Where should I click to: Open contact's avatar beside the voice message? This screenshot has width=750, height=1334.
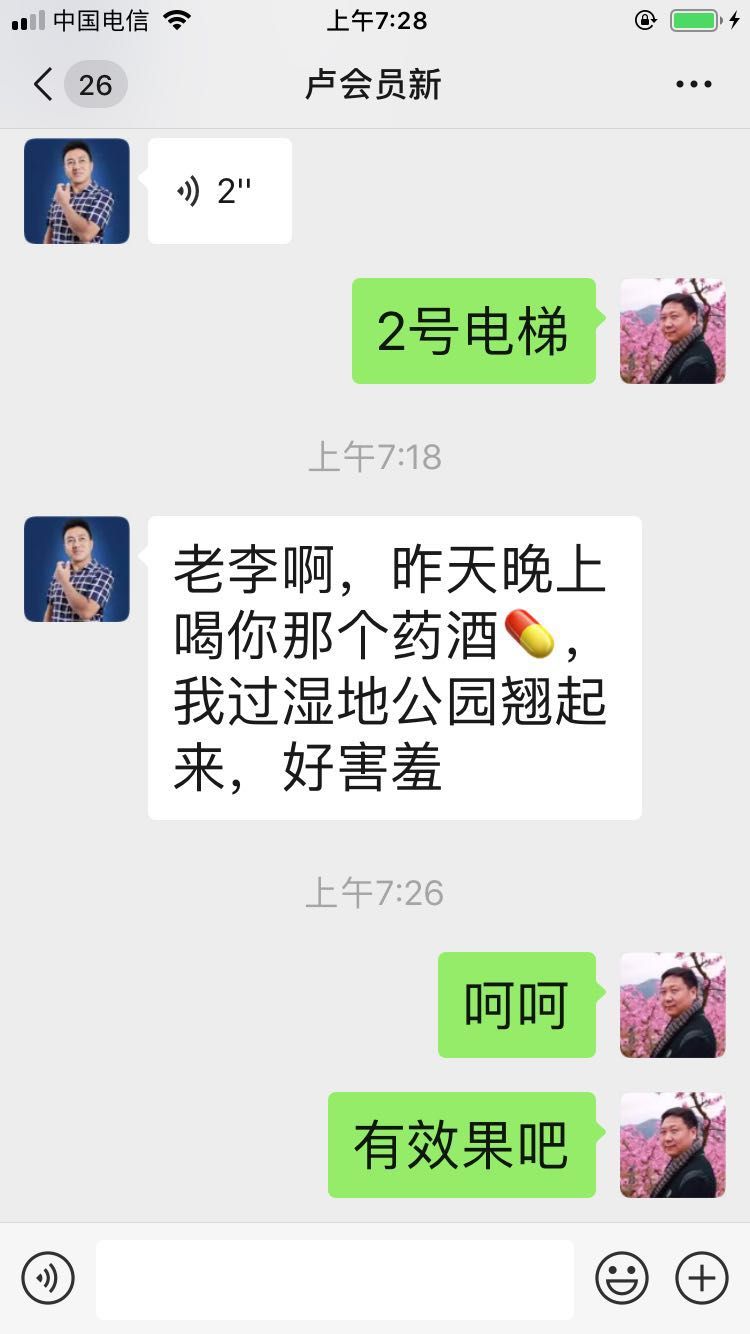click(77, 191)
